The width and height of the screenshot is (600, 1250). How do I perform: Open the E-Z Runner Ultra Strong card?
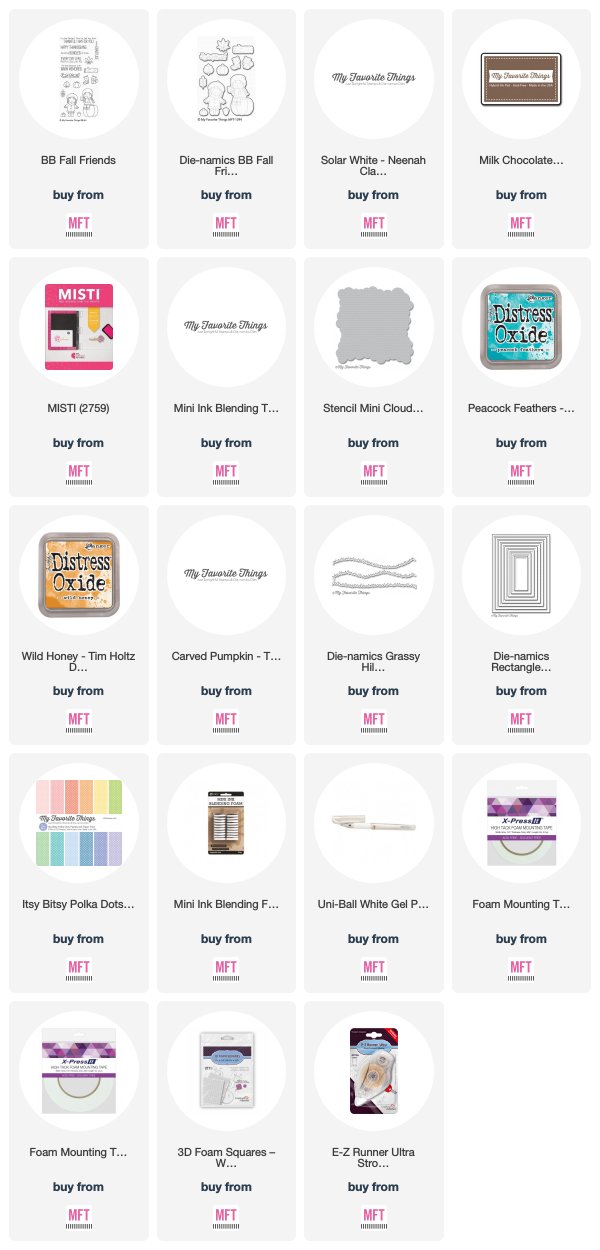click(373, 1121)
